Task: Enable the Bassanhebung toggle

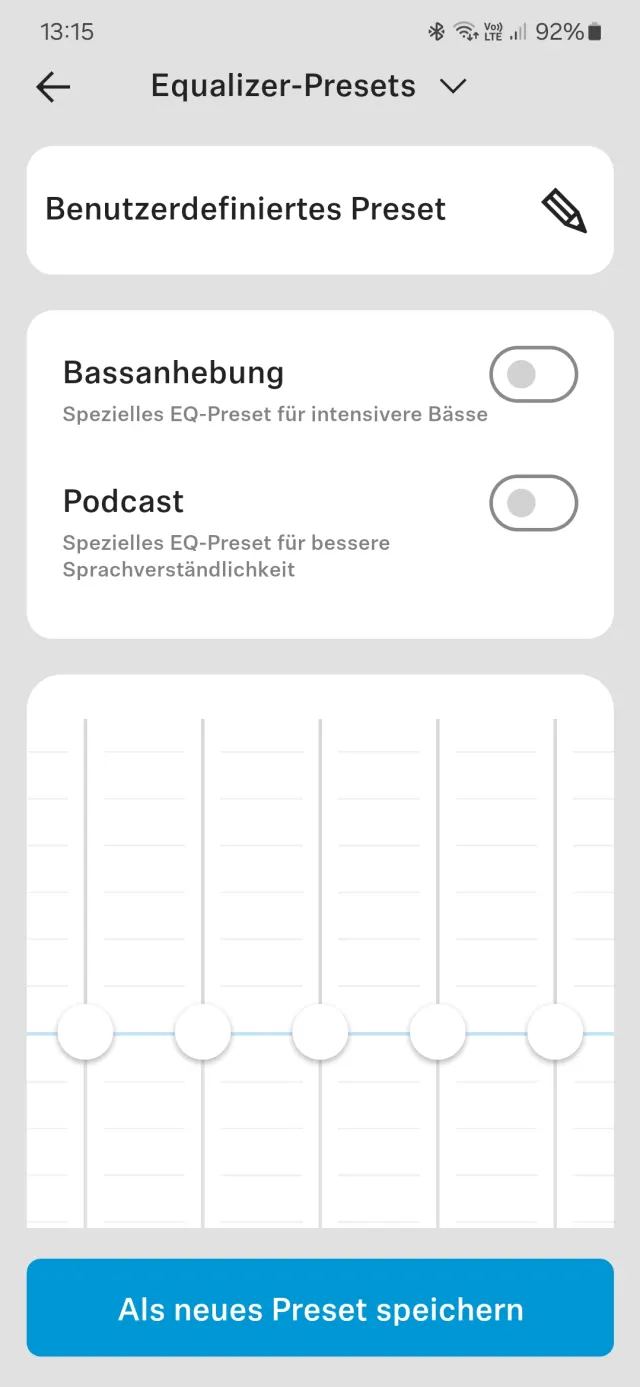Action: pyautogui.click(x=533, y=375)
